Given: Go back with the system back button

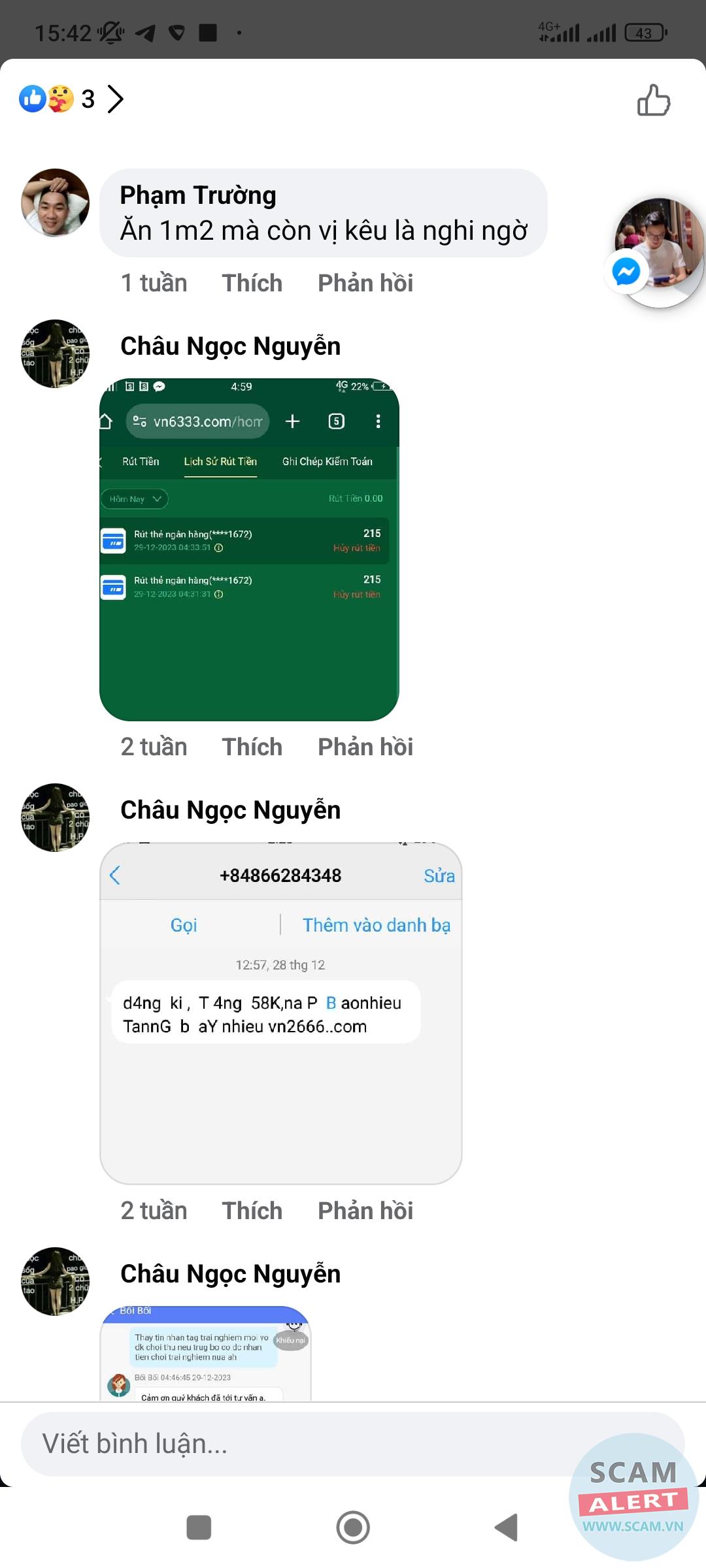Looking at the screenshot, I should (507, 1527).
